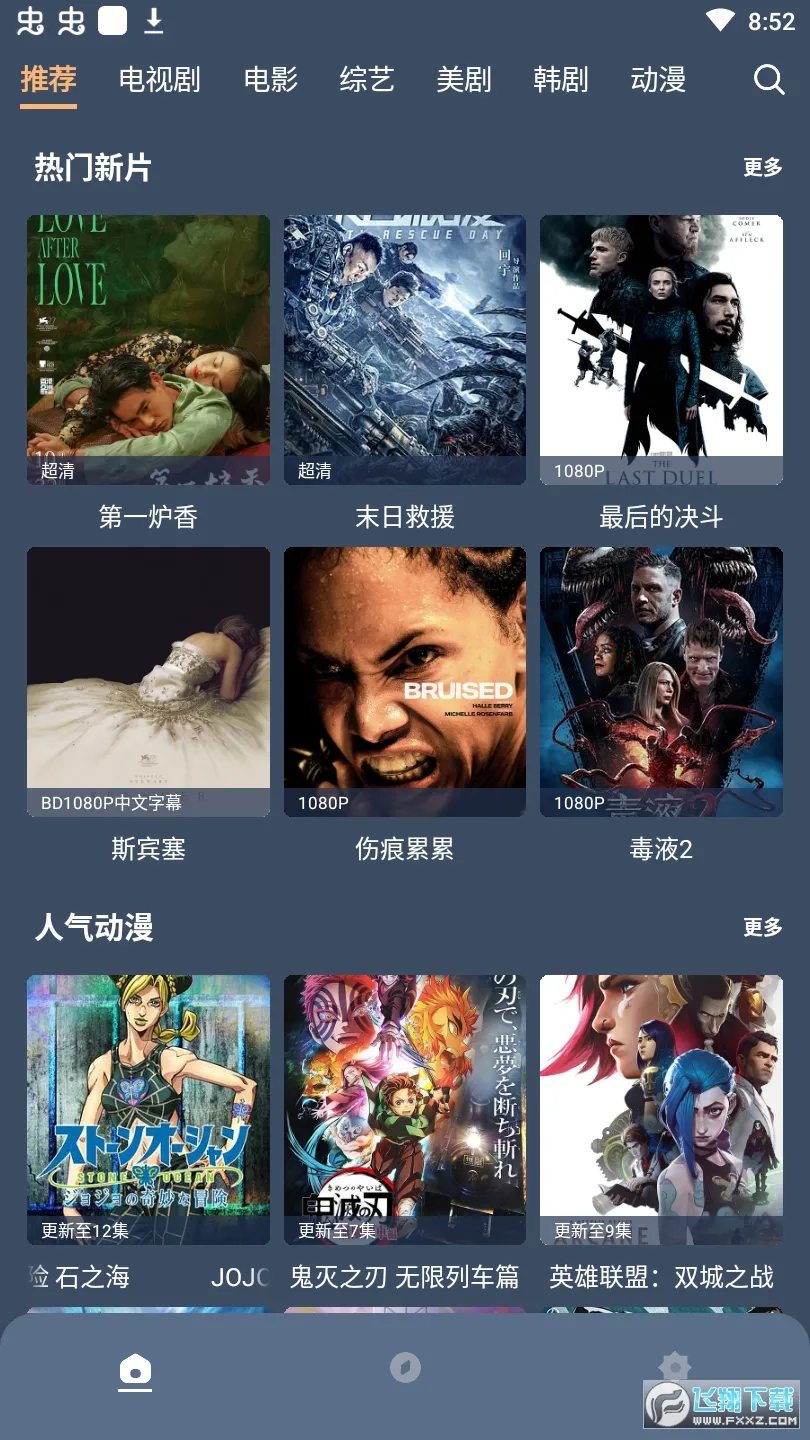Viewport: 810px width, 1440px height.
Task: Switch to the compass discover tab
Action: coord(405,1368)
